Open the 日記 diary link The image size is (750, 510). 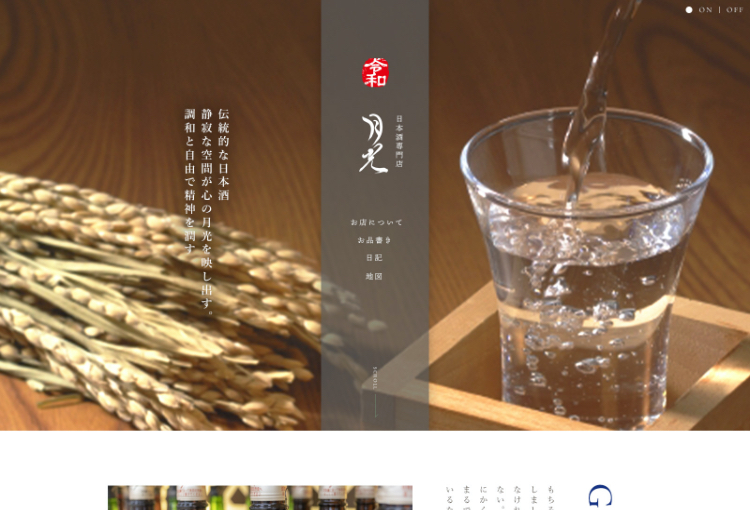pos(374,258)
